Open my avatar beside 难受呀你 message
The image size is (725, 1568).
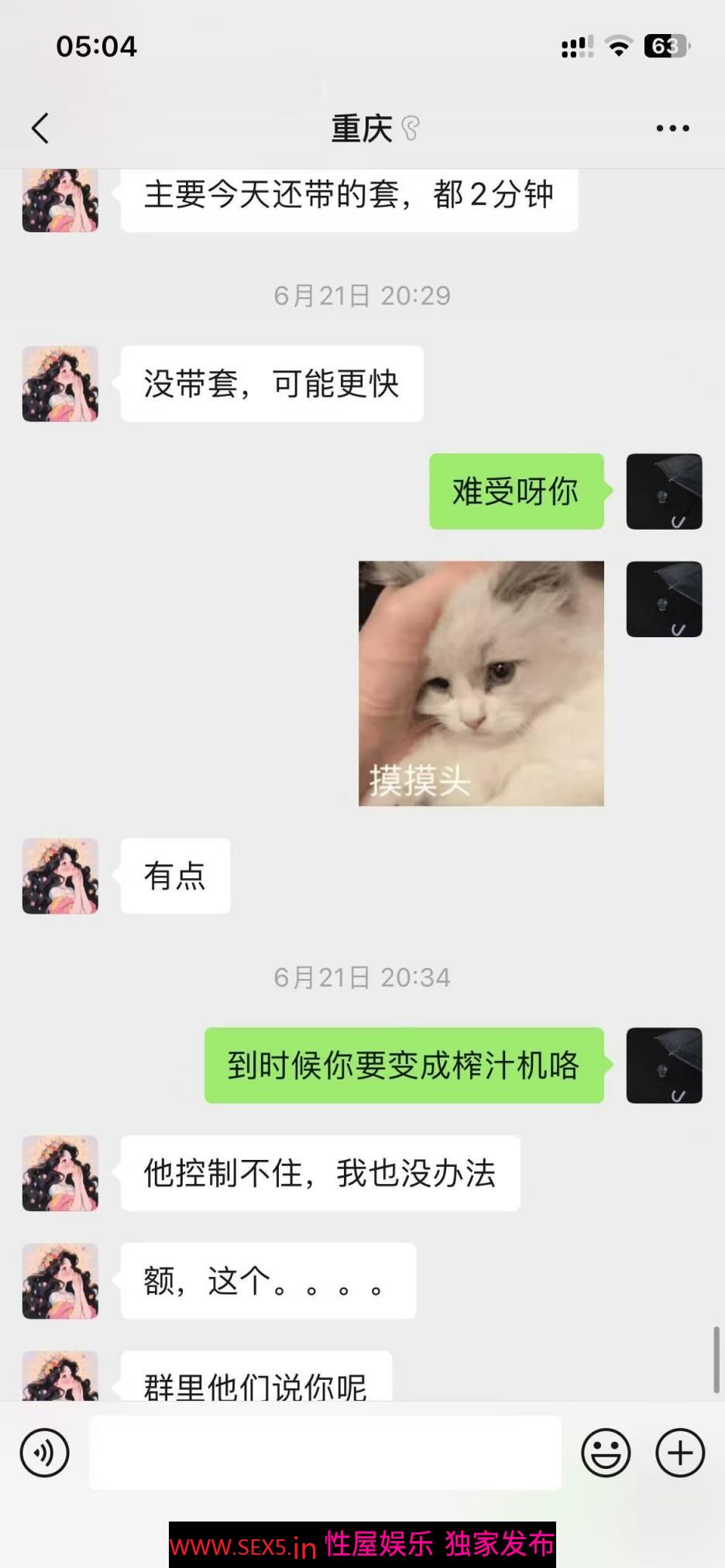click(664, 492)
